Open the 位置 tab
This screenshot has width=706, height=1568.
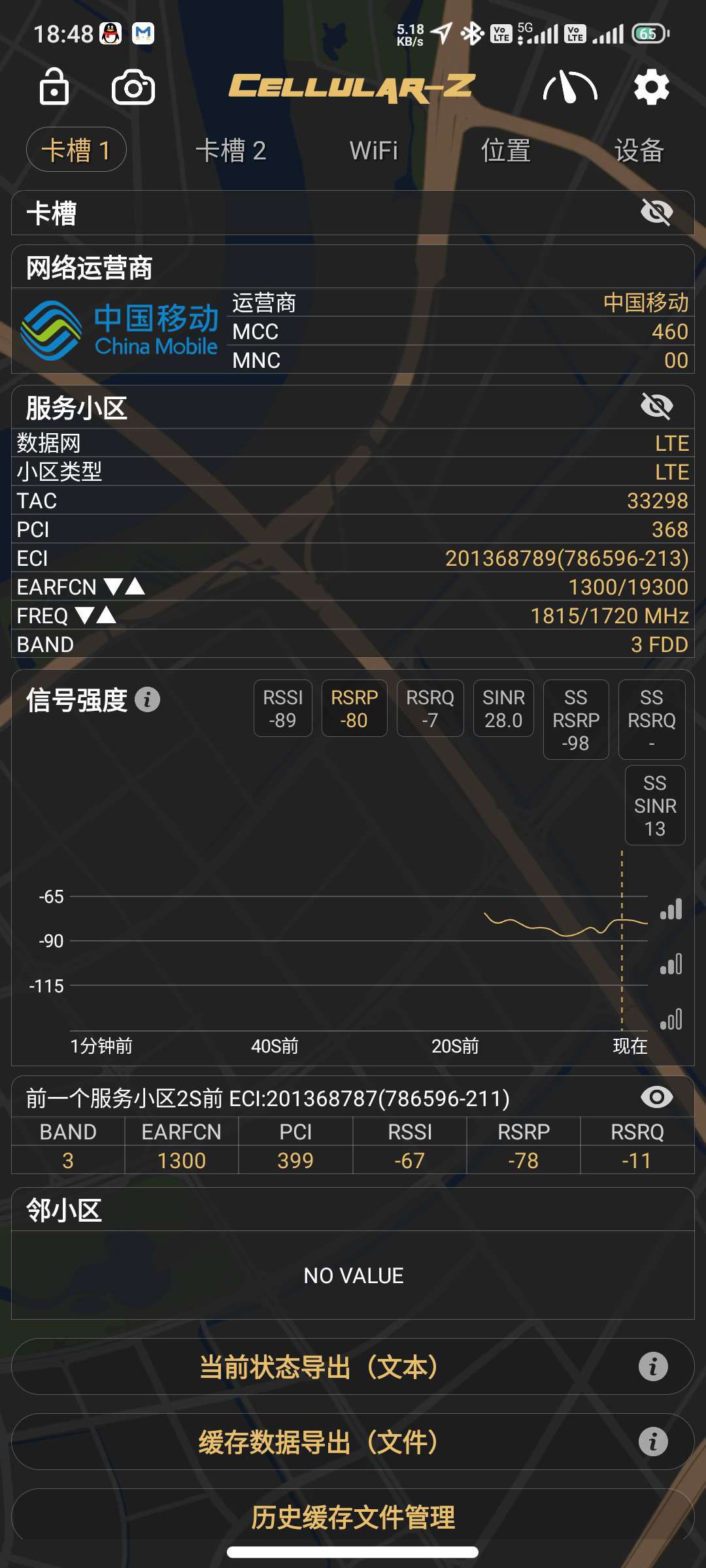click(505, 151)
